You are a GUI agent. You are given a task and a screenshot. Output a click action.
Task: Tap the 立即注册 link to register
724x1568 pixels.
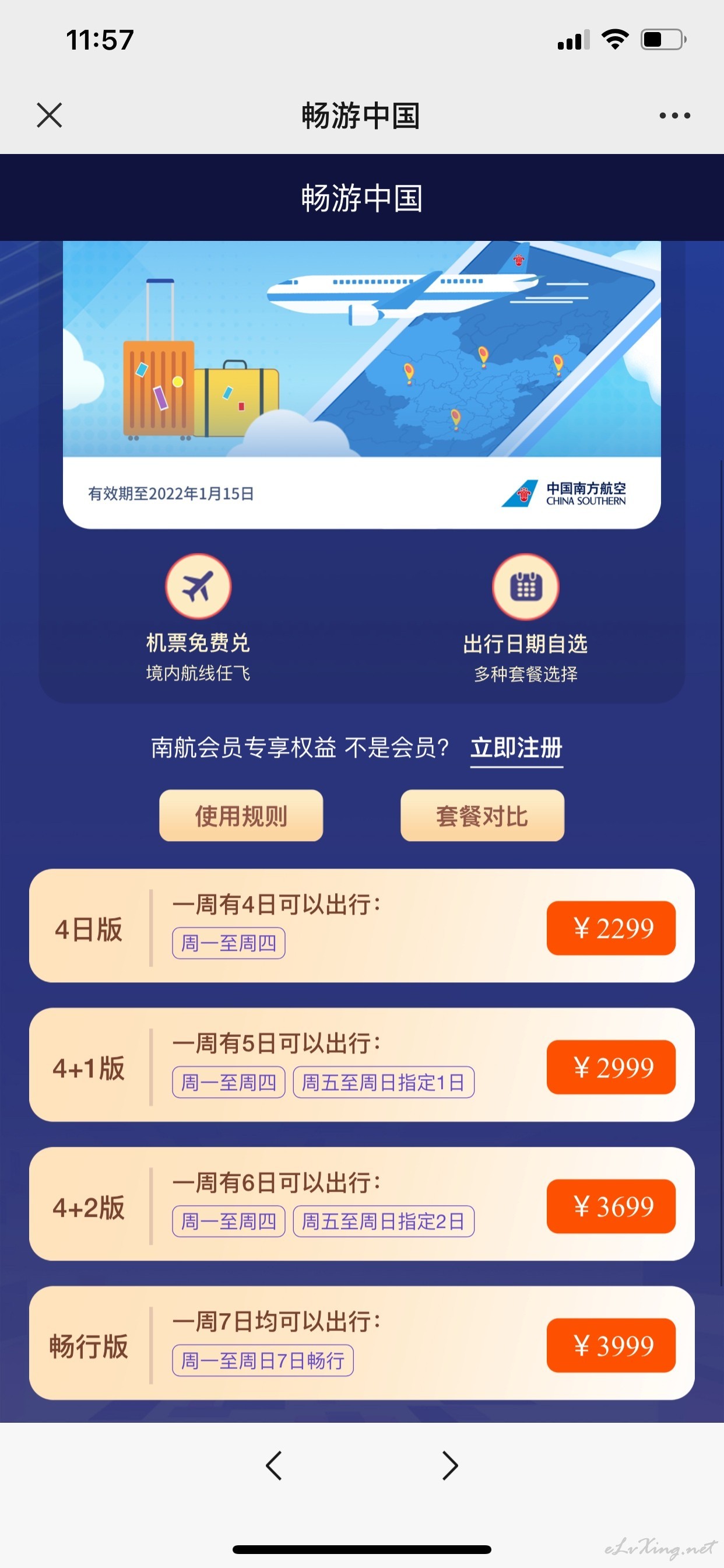pos(516,748)
